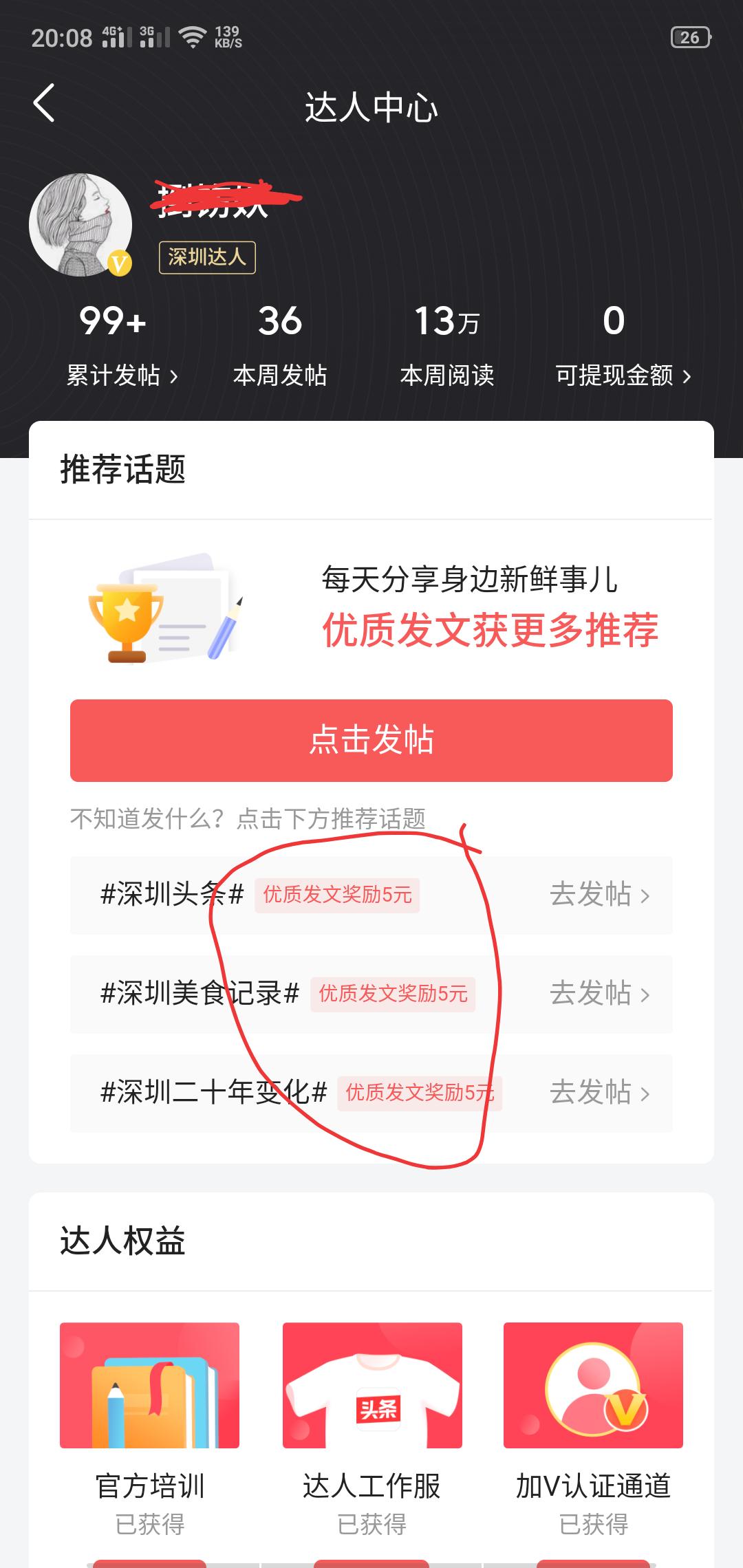
Task: Tap the 优质发文奖励5元 badge on 深圳二十年变化
Action: coord(422,1092)
